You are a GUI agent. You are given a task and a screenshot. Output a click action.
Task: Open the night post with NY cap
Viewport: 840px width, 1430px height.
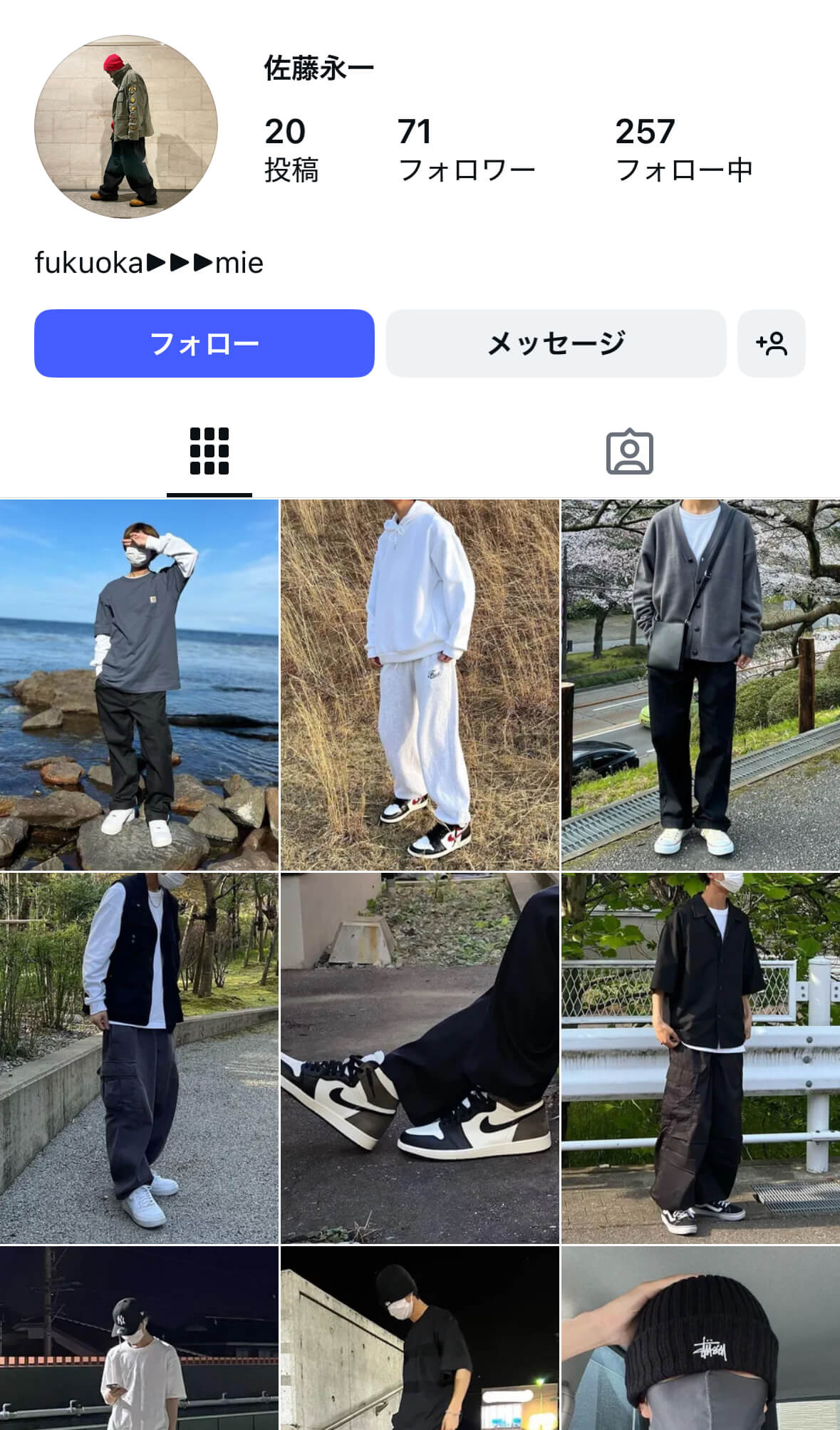[139, 1338]
